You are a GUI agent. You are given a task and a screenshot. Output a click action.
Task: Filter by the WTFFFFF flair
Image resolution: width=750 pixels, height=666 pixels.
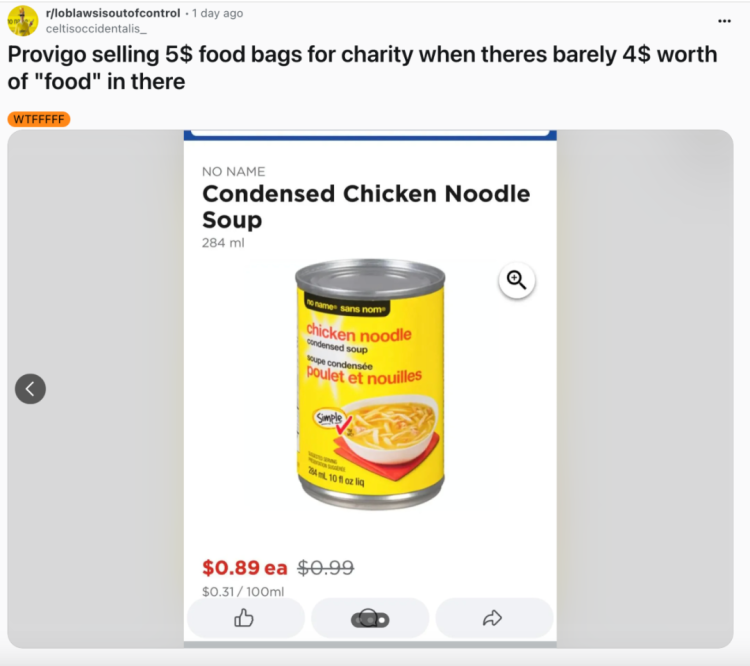pyautogui.click(x=39, y=119)
